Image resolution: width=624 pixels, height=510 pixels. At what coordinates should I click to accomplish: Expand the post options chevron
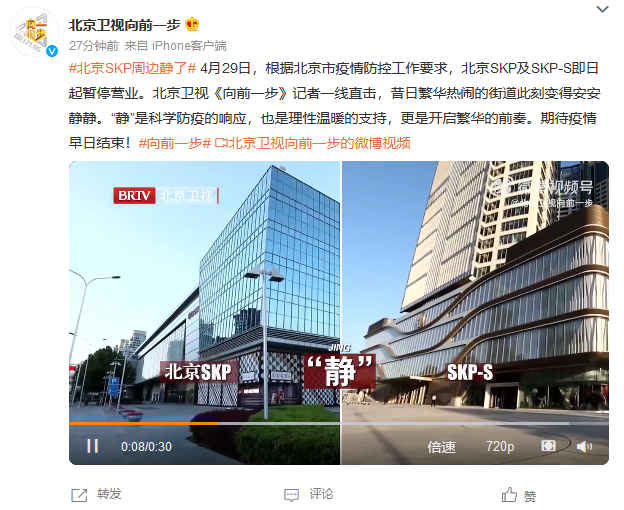click(x=600, y=9)
